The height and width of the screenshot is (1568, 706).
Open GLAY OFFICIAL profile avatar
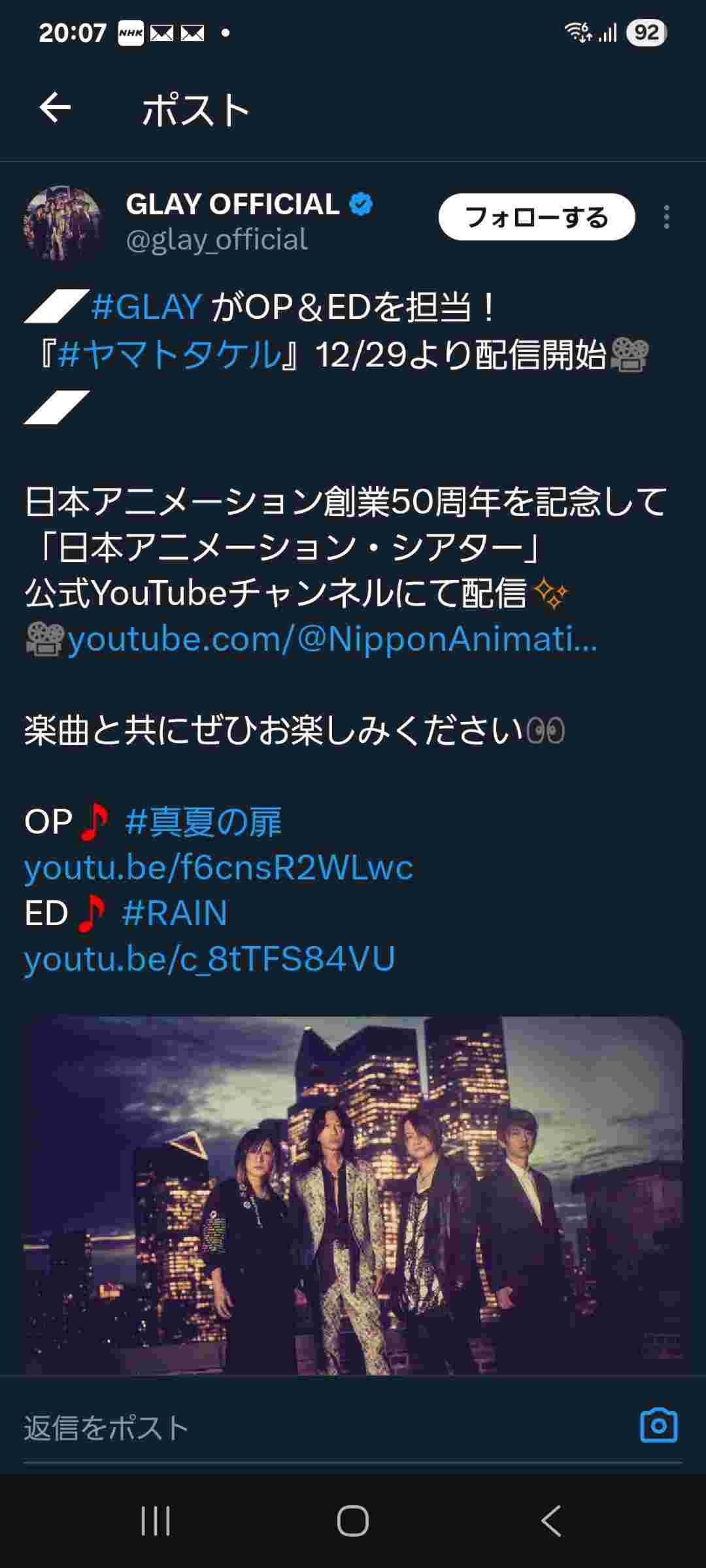point(63,223)
